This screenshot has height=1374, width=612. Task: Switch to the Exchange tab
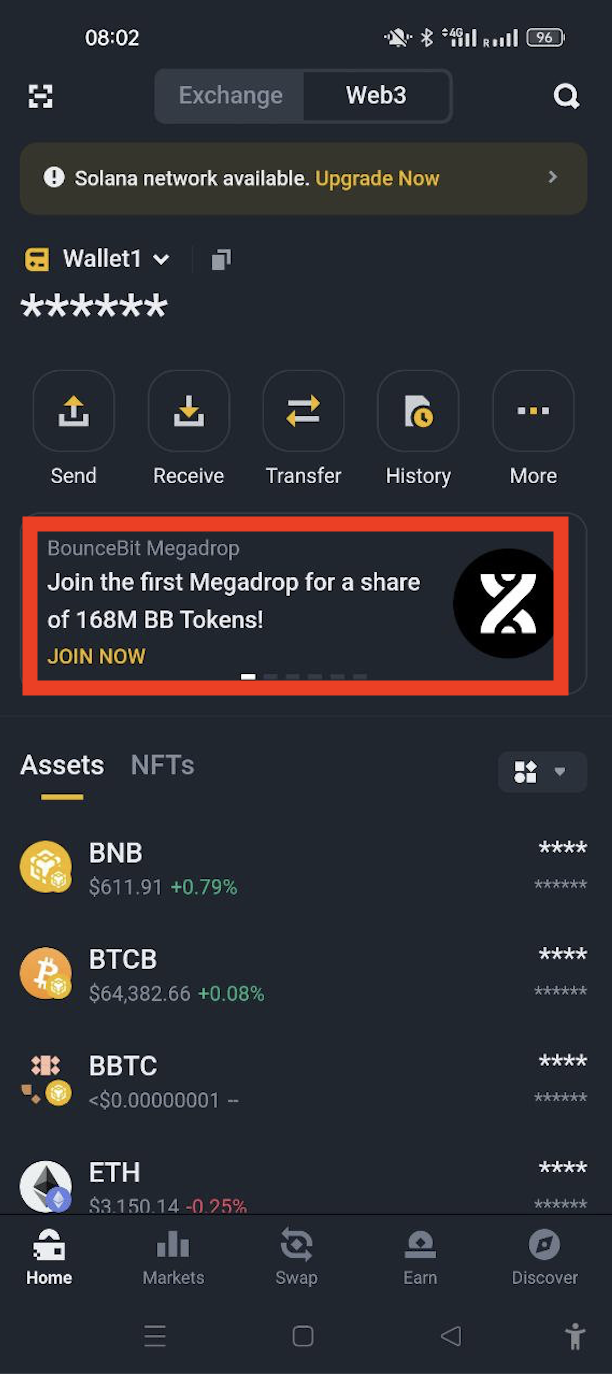click(x=230, y=96)
